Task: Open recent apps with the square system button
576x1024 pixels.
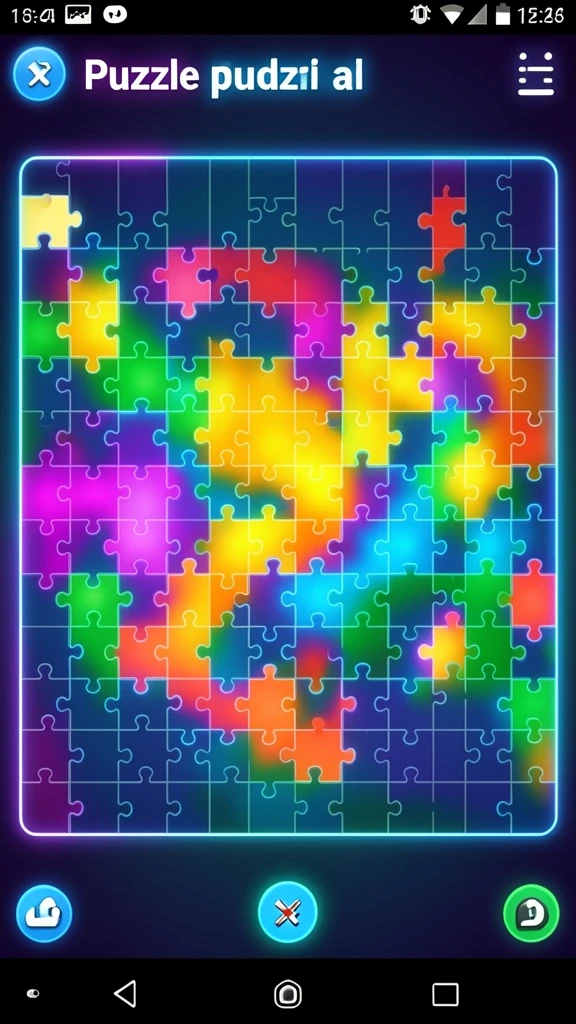Action: tap(445, 994)
